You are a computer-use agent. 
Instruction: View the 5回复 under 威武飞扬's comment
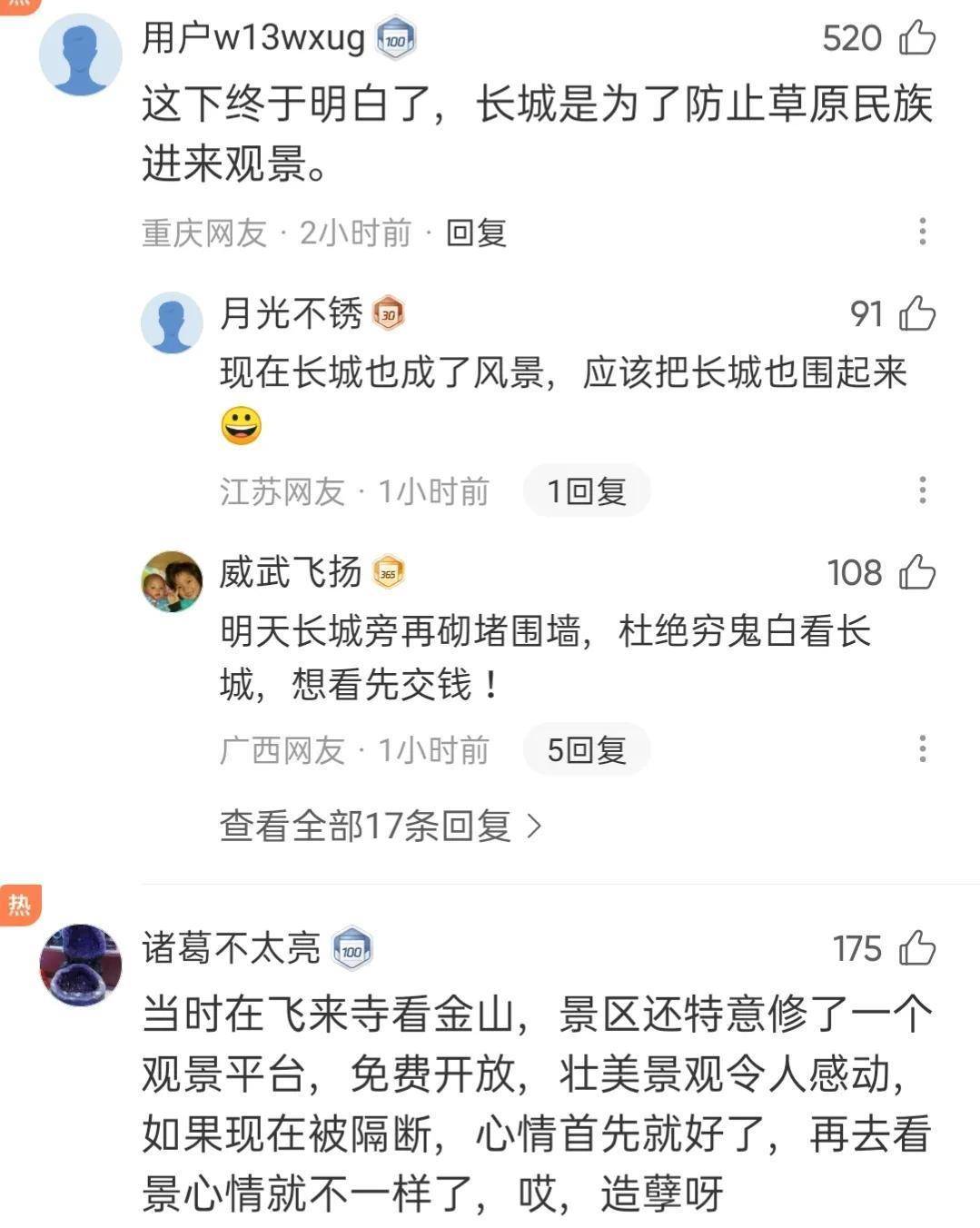click(586, 750)
